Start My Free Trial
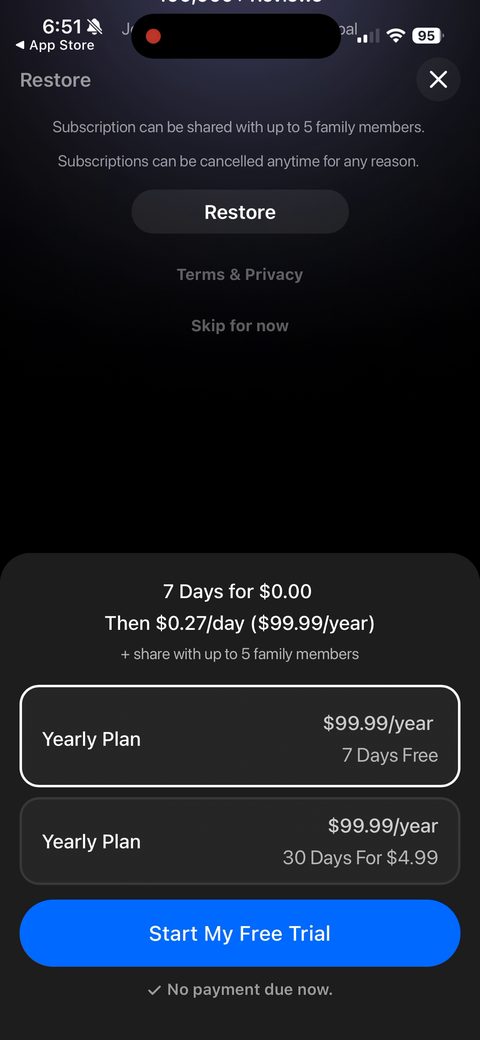Screen dimensions: 480x1040 pos(240,933)
